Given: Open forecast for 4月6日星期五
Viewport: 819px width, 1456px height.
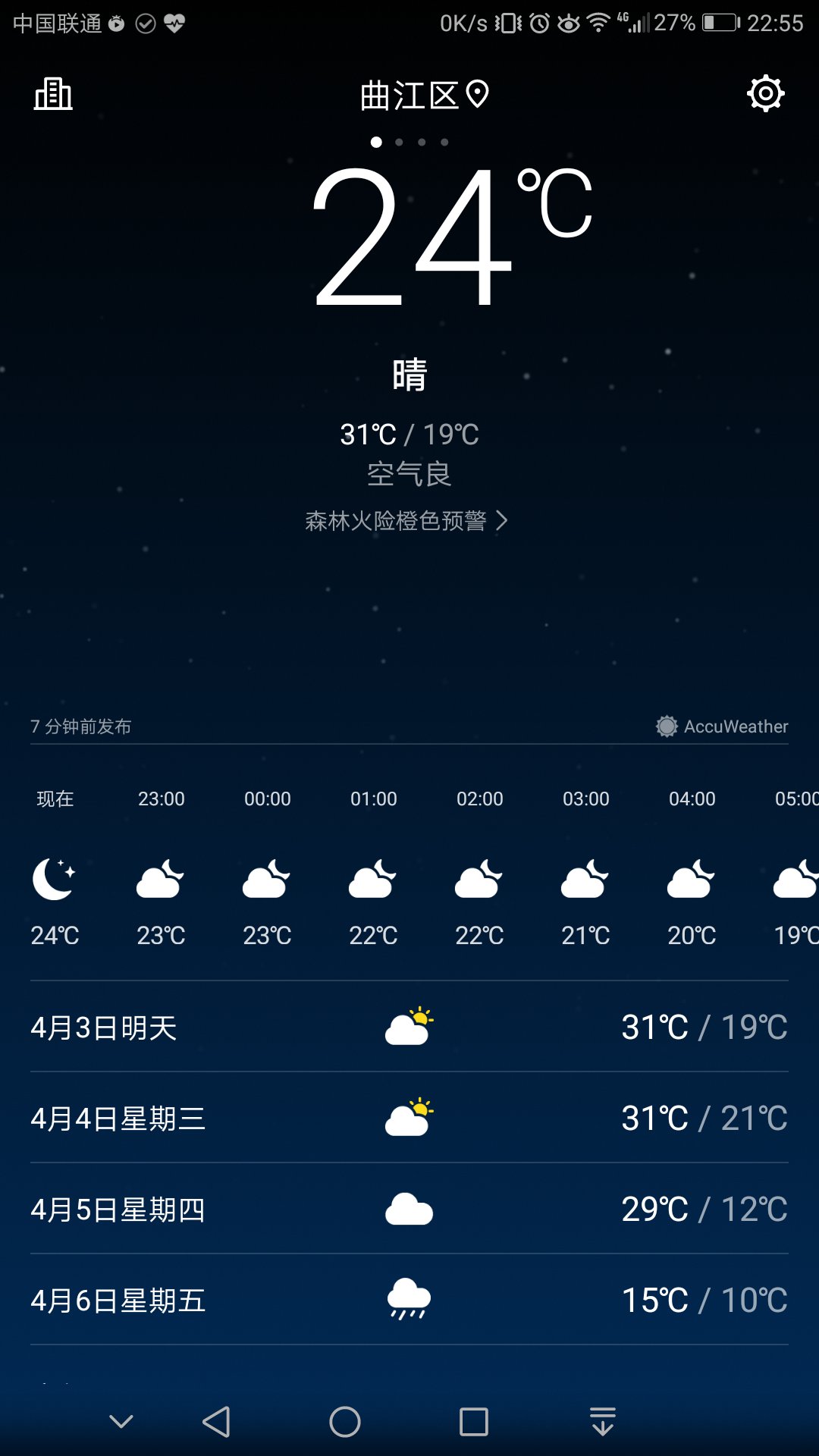Looking at the screenshot, I should point(409,1300).
